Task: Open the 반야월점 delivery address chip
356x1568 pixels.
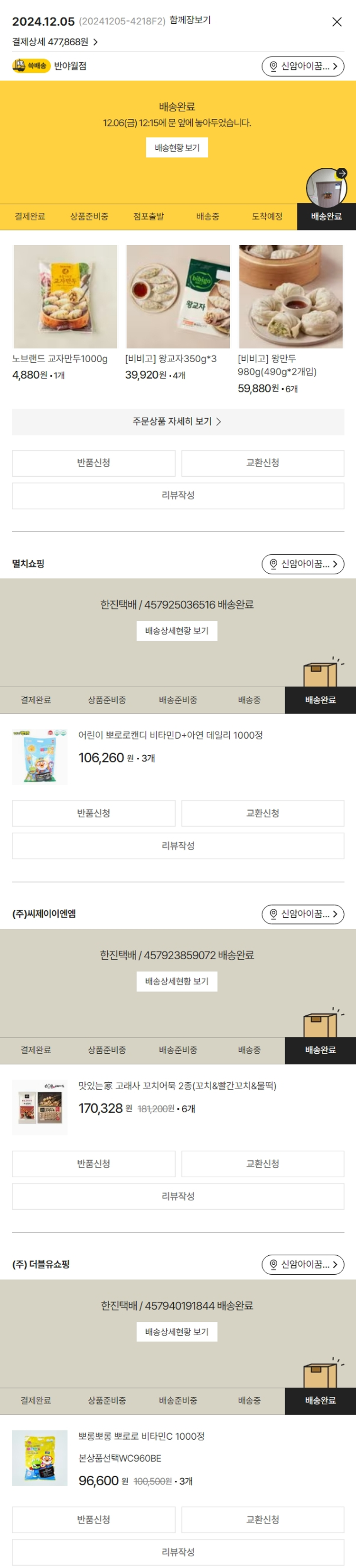Action: (x=302, y=67)
